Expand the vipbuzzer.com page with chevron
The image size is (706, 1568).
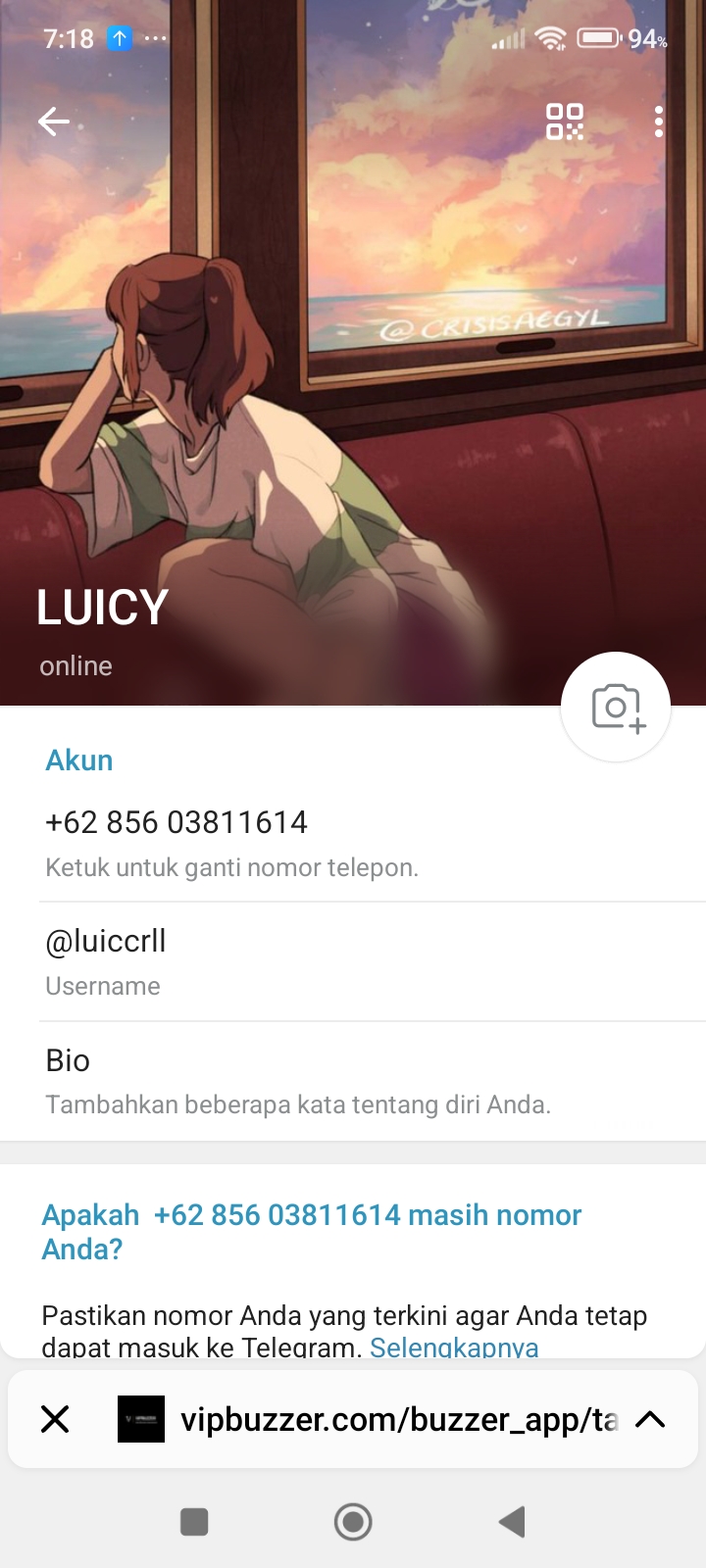point(650,1419)
